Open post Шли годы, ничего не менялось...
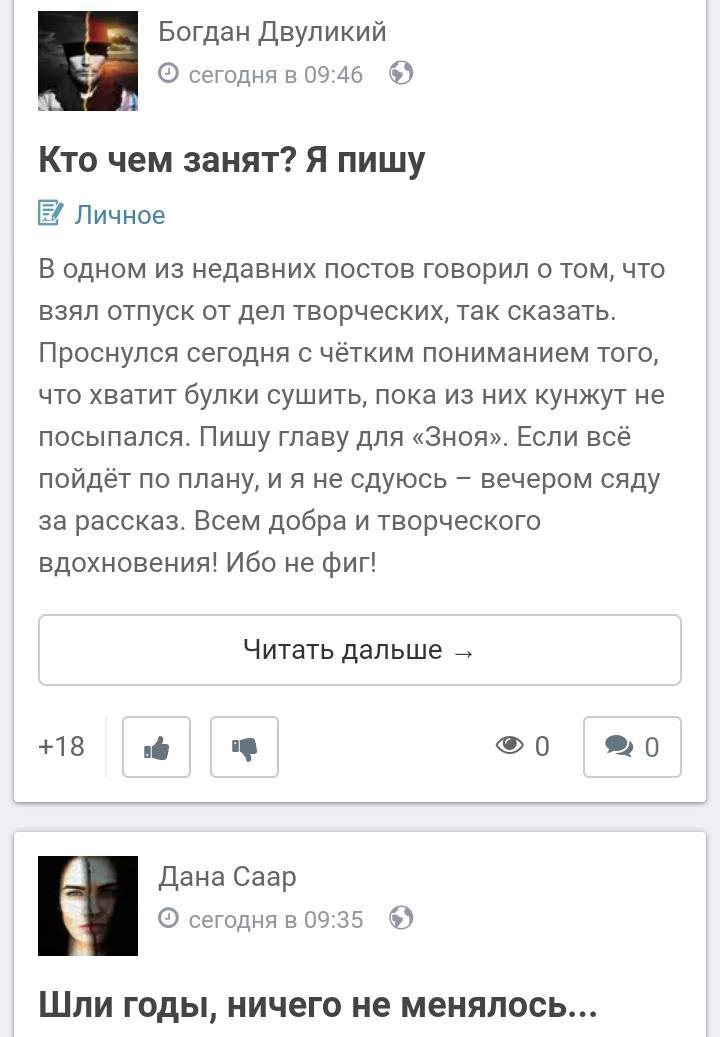The height and width of the screenshot is (1037, 720). click(x=317, y=1005)
